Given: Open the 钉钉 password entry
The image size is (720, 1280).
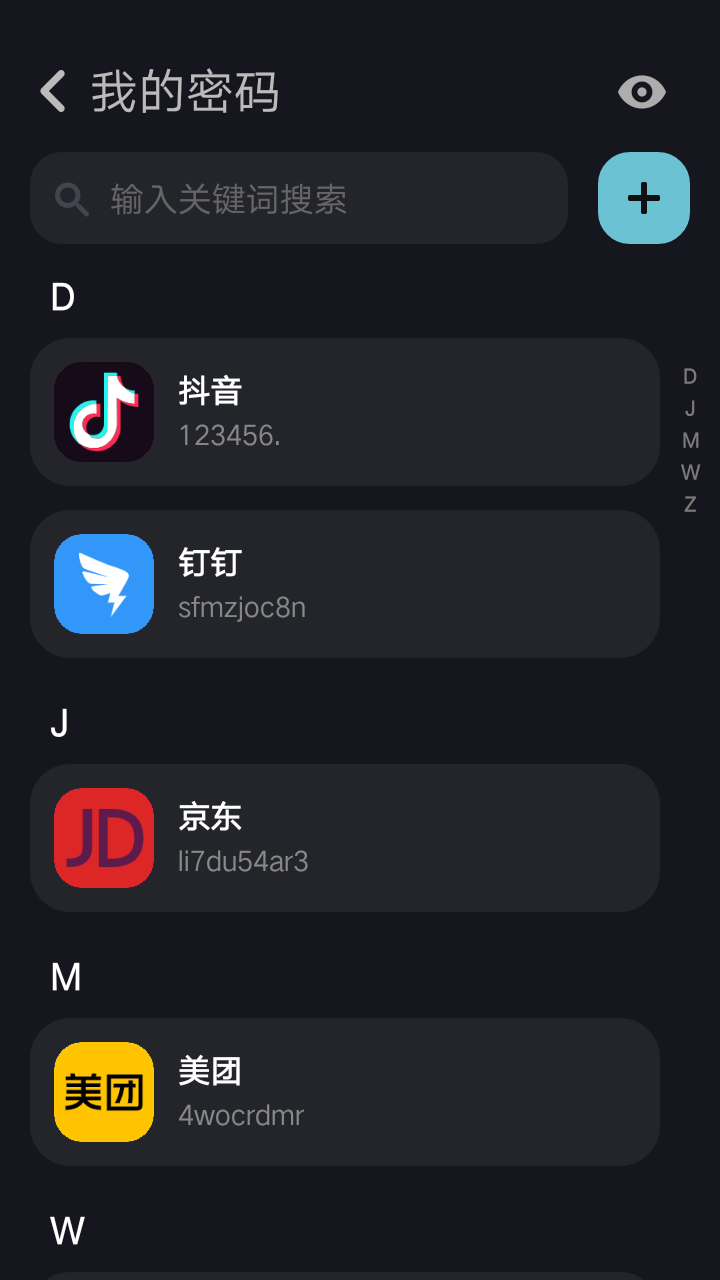Looking at the screenshot, I should pos(345,584).
